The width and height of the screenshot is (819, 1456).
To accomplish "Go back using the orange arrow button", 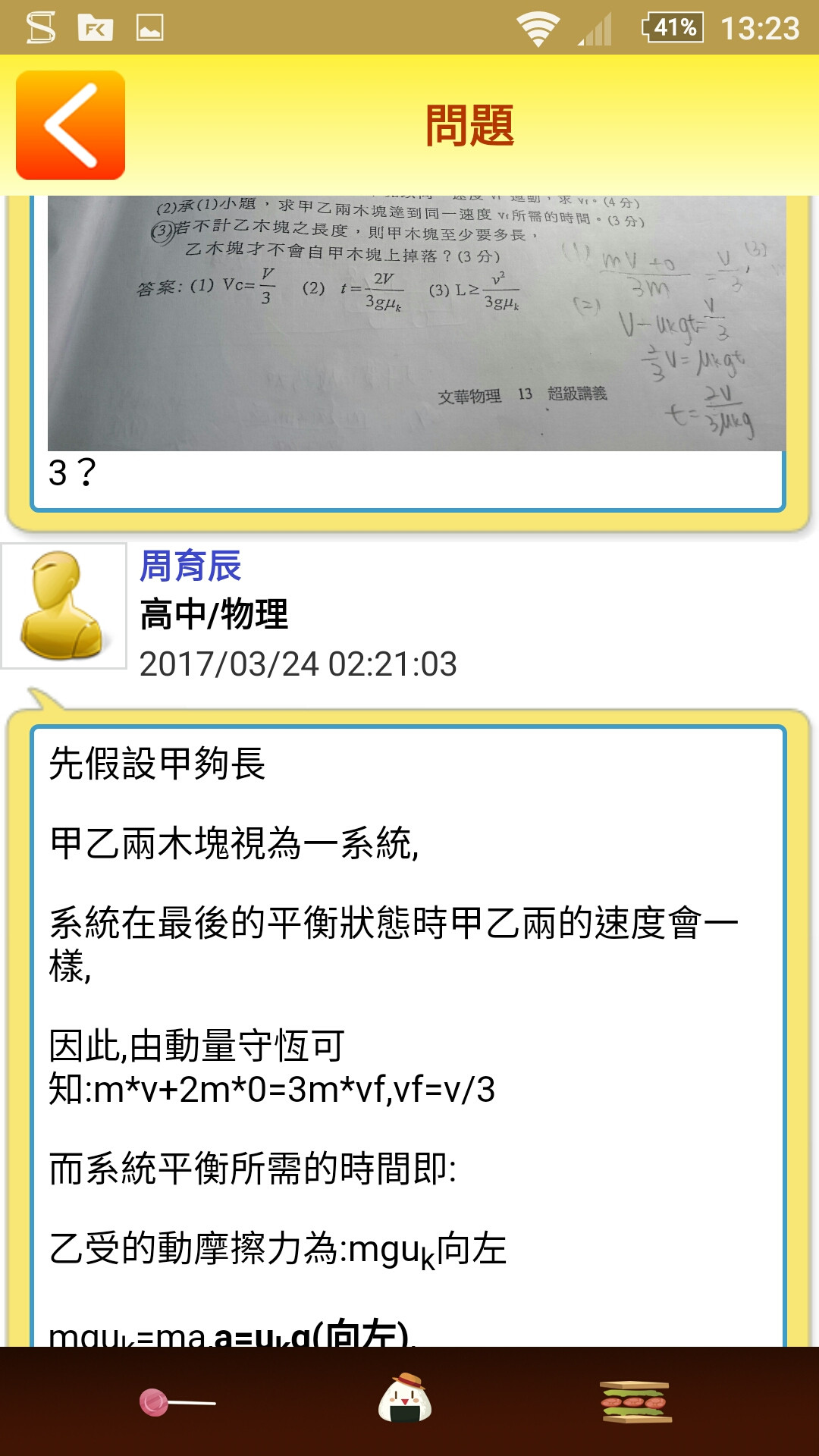I will (x=71, y=125).
